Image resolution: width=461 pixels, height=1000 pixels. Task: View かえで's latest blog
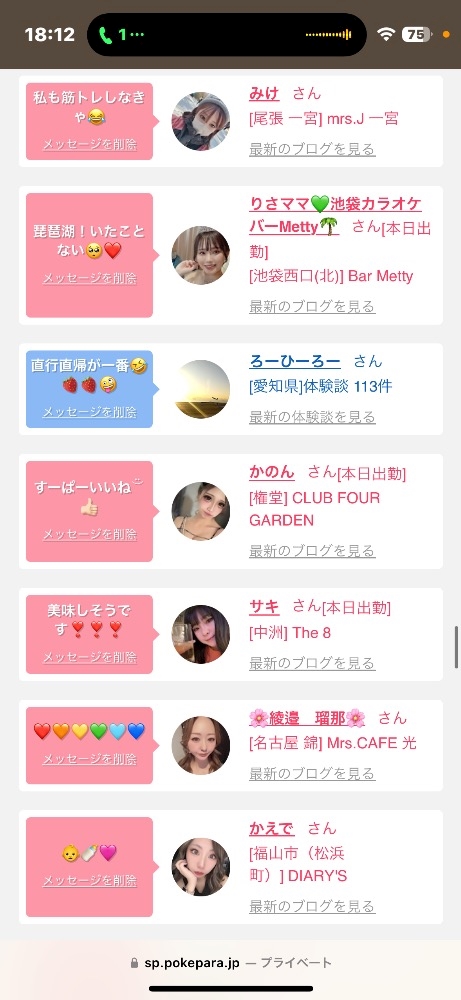point(312,906)
